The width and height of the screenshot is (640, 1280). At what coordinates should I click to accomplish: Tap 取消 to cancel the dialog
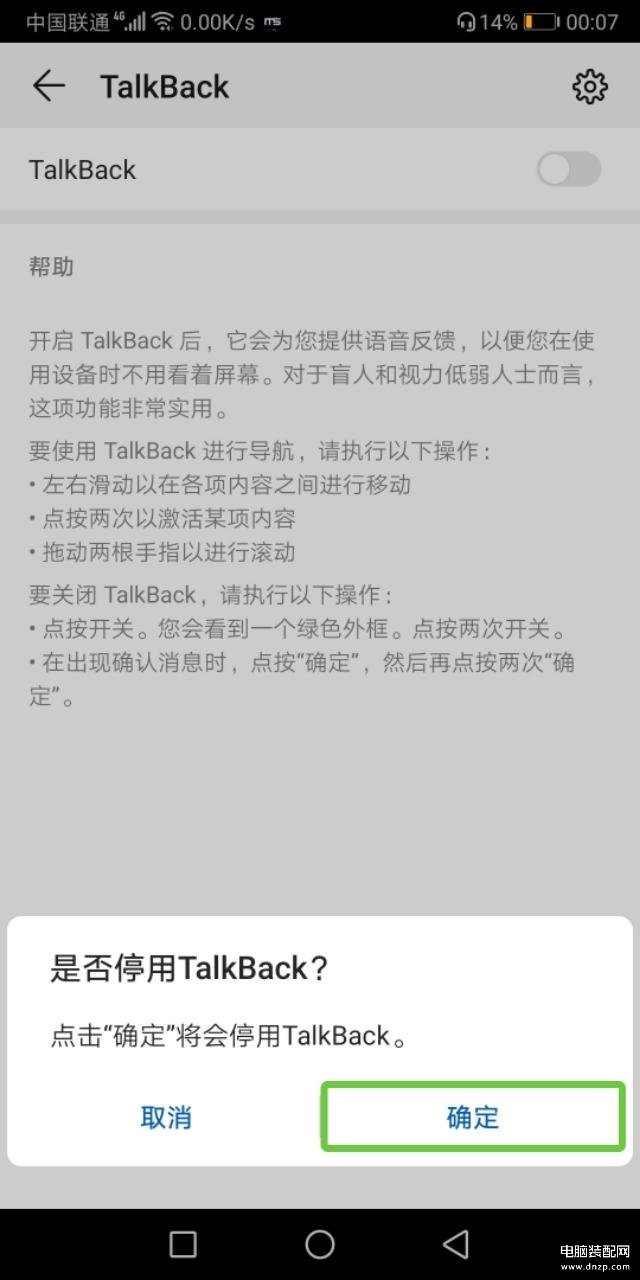tap(166, 1116)
